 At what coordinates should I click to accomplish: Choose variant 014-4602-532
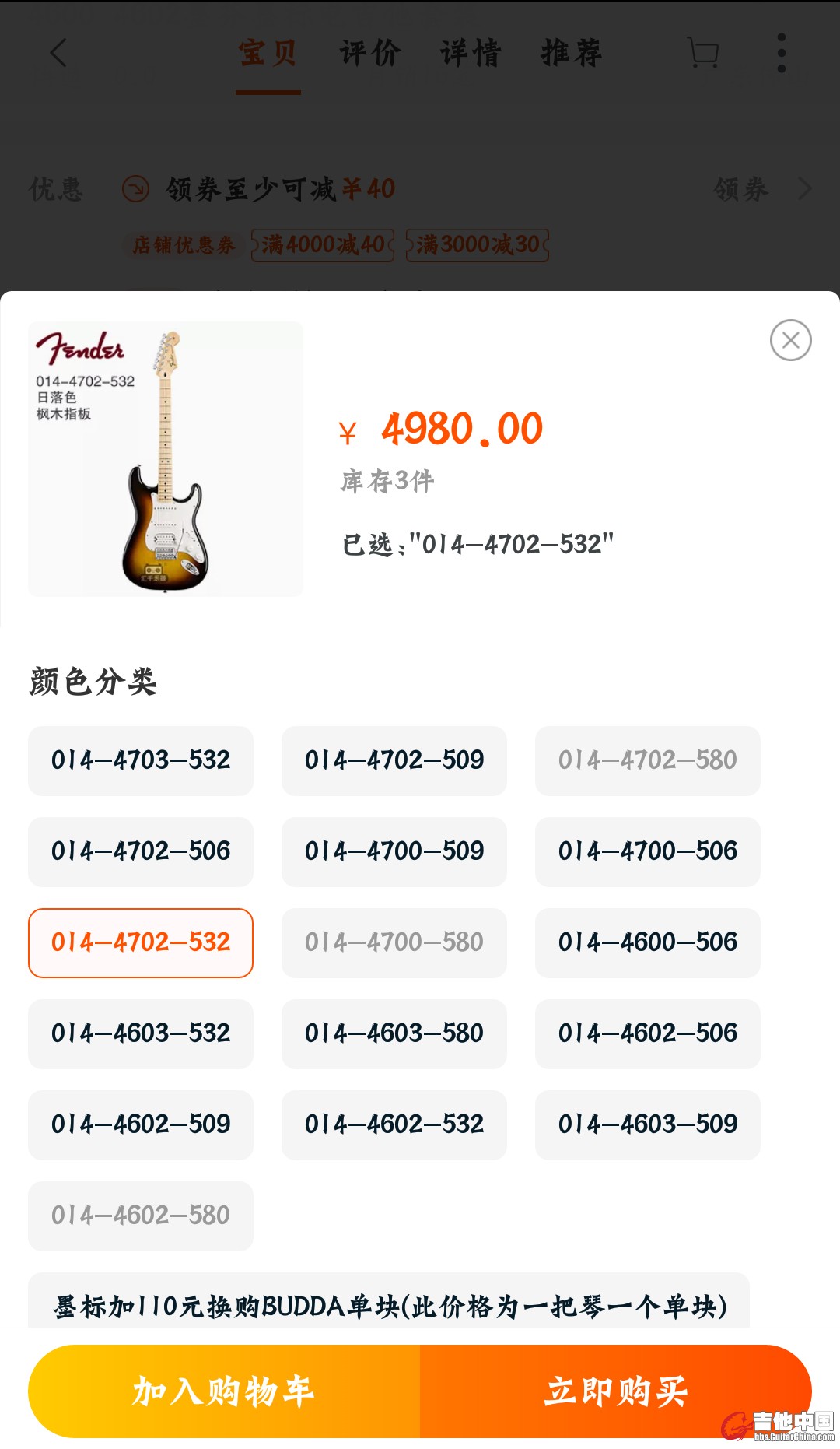[394, 1124]
